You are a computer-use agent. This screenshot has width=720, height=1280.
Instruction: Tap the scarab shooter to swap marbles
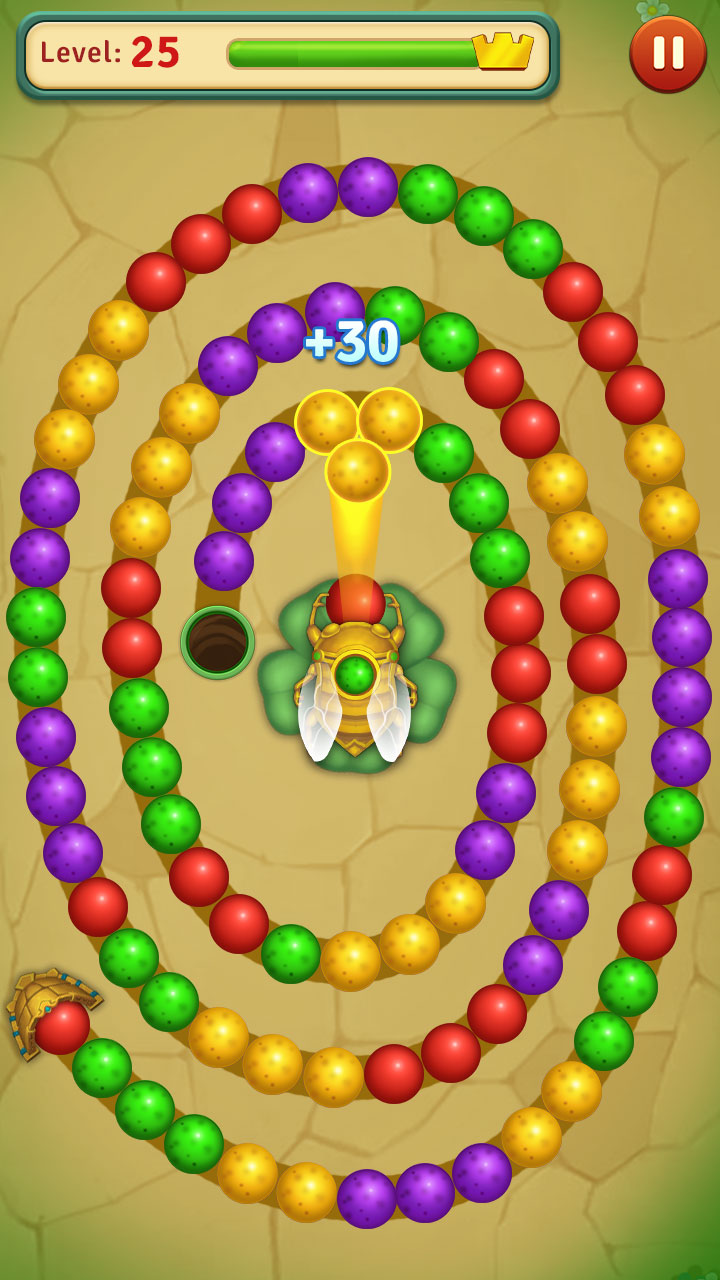355,675
